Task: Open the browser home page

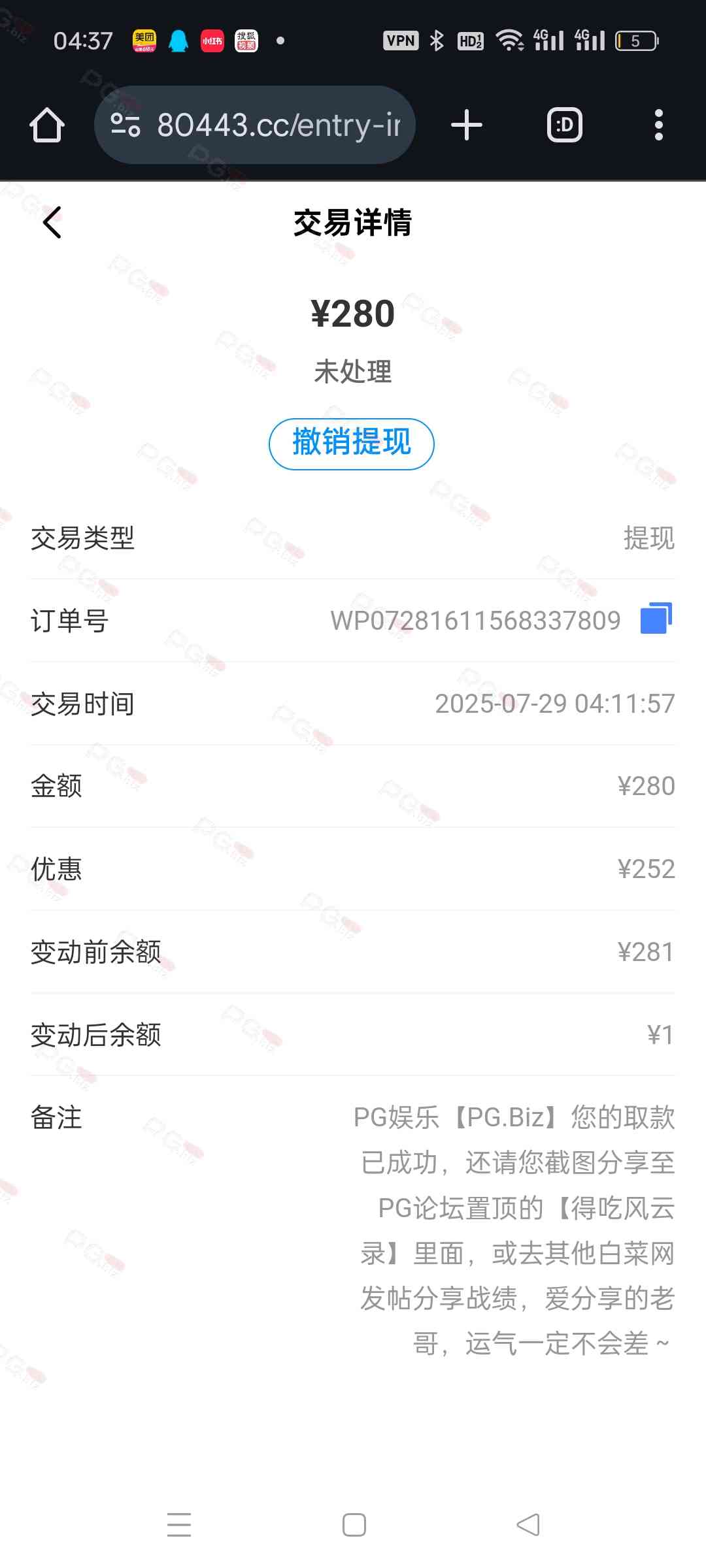Action: 47,125
